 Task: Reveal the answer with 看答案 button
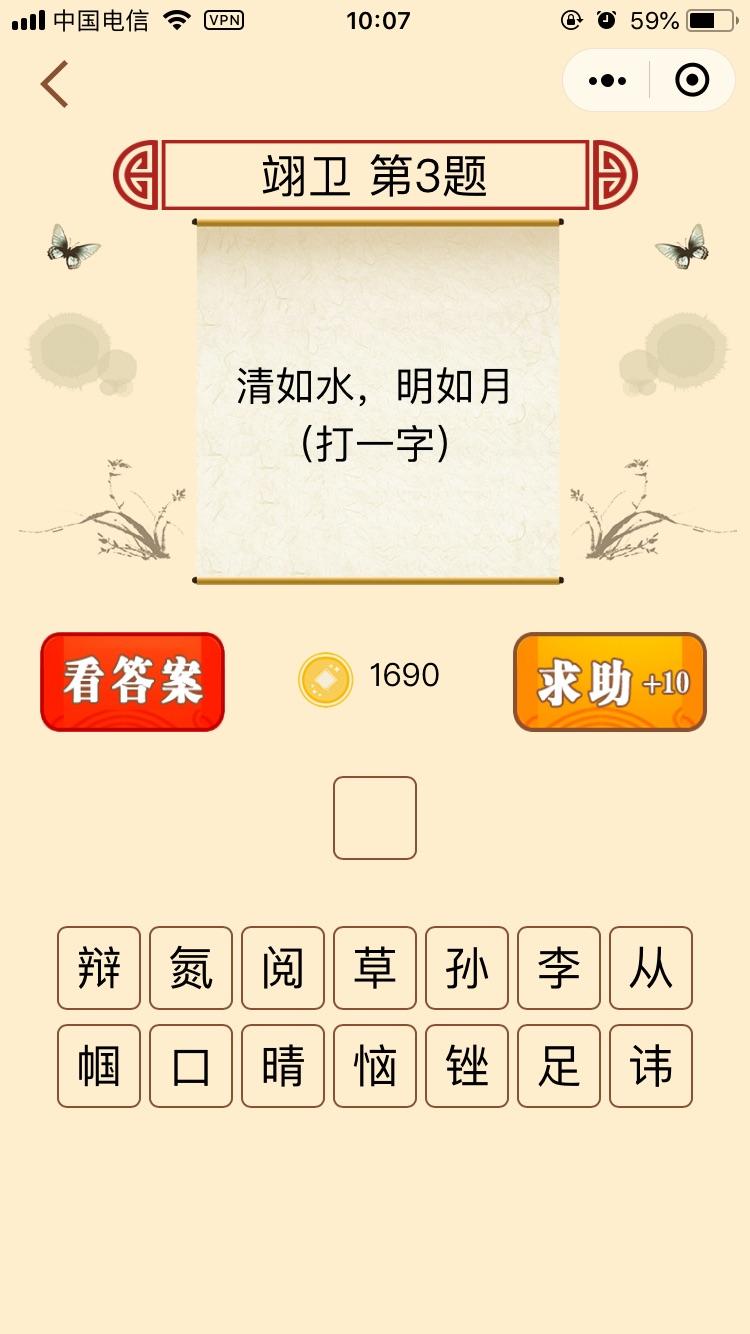(132, 682)
